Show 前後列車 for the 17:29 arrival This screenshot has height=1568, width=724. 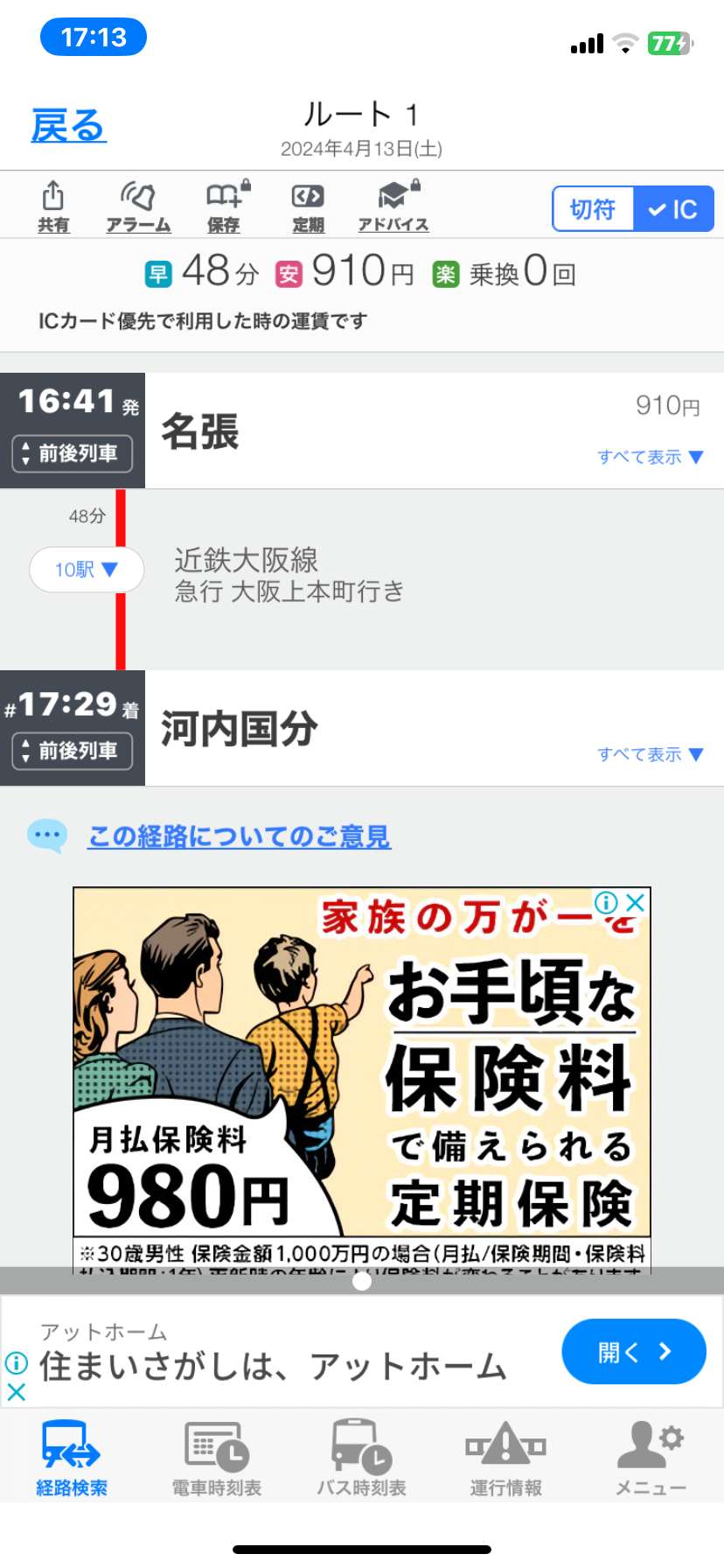[x=73, y=751]
